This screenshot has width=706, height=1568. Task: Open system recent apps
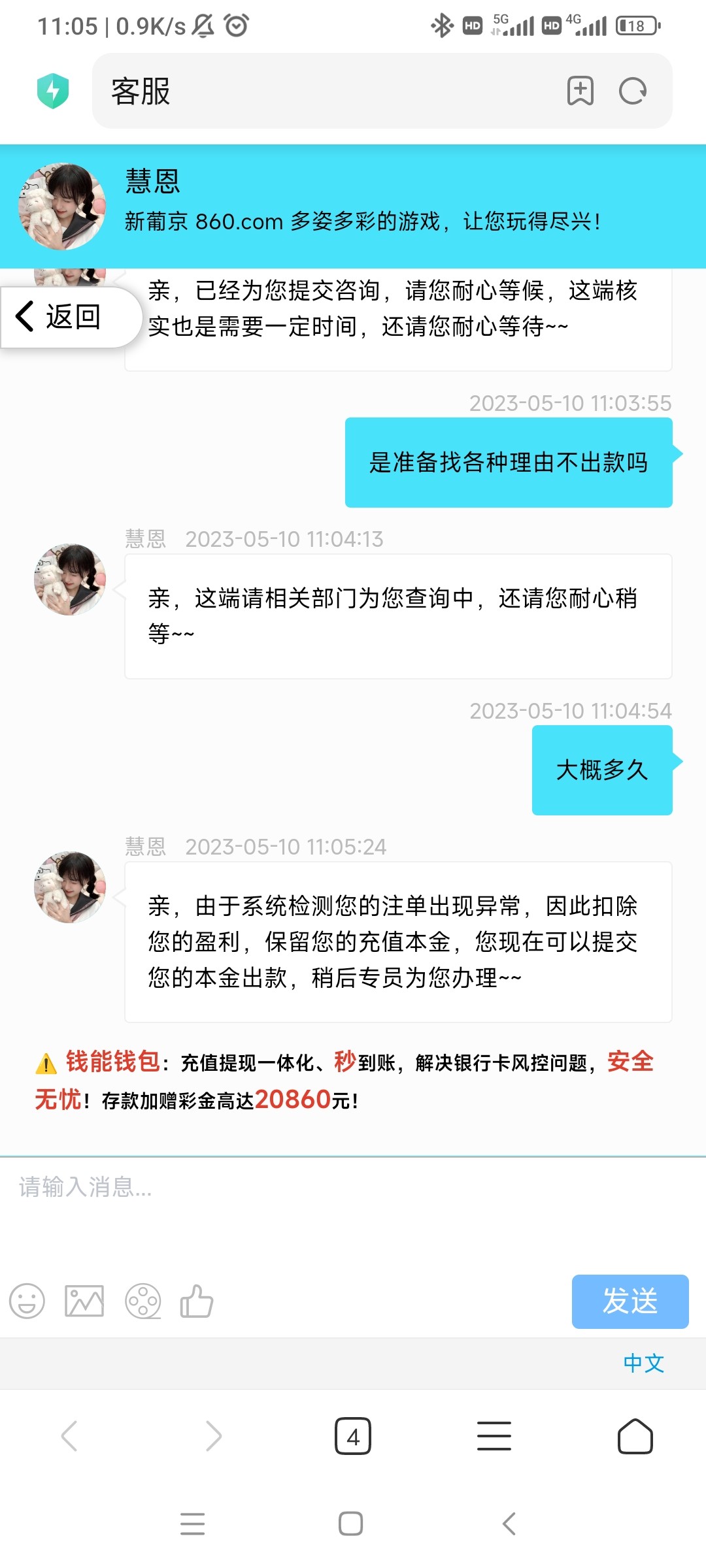click(193, 1524)
